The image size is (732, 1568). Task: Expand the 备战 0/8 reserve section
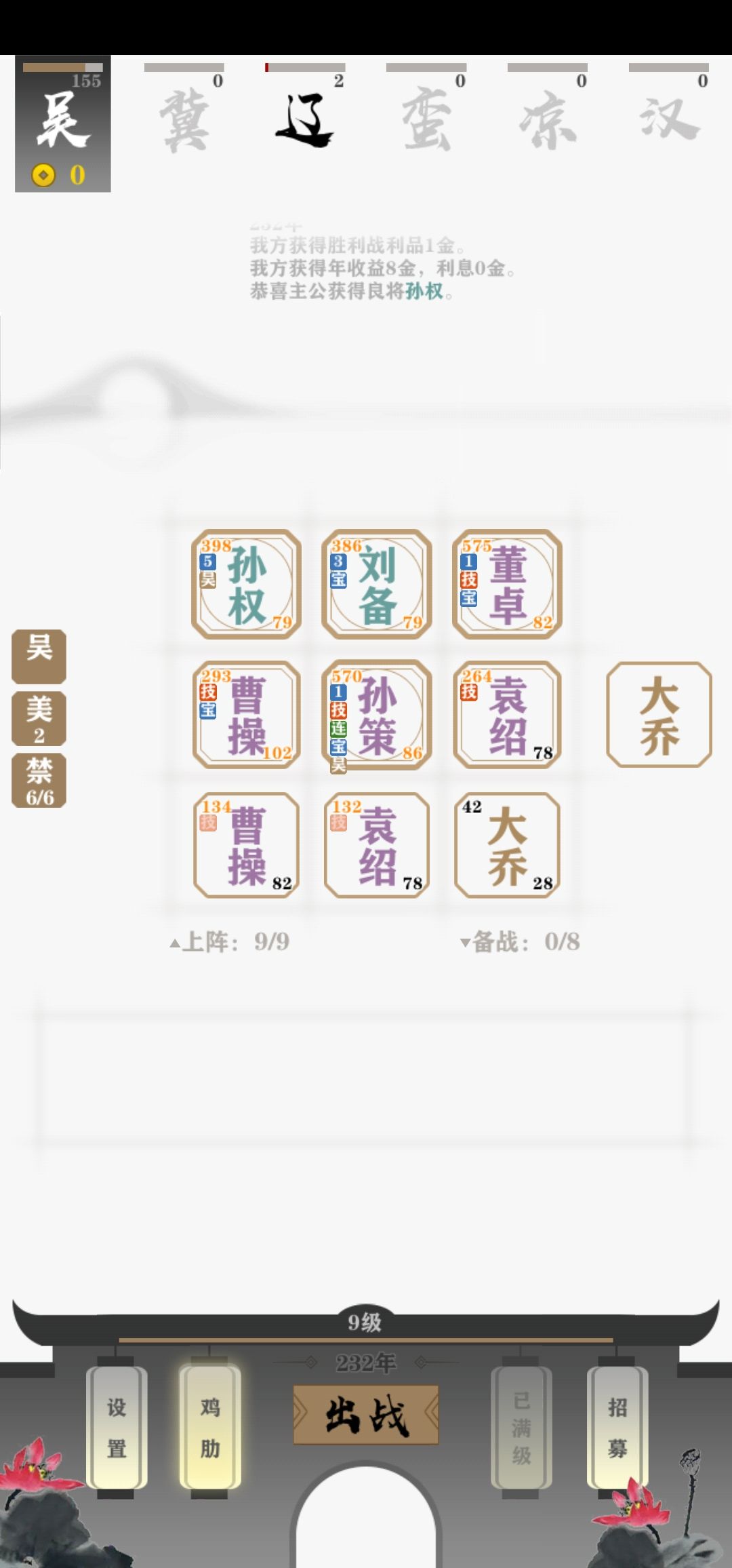(x=520, y=941)
